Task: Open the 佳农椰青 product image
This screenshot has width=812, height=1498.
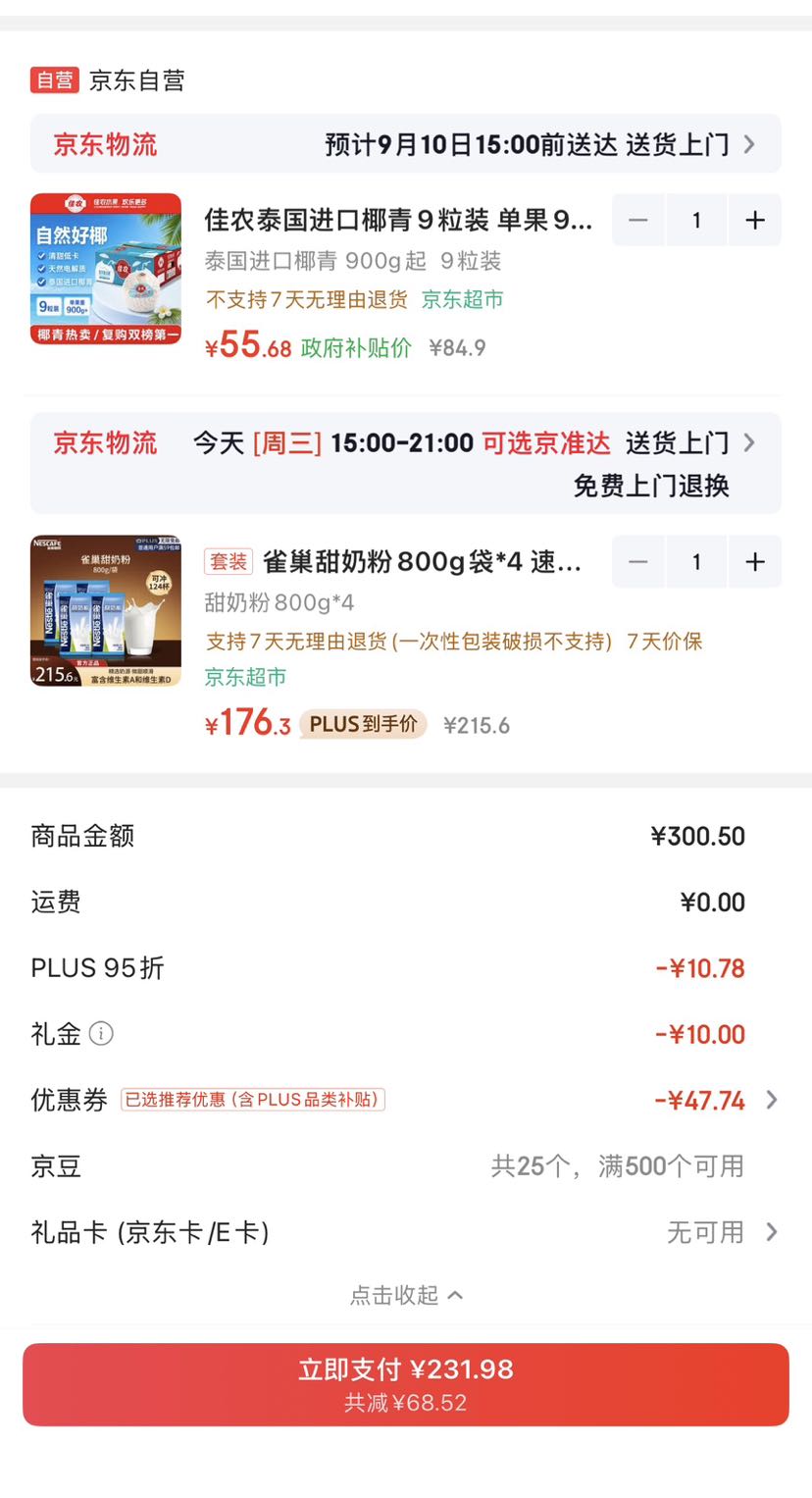Action: (106, 269)
